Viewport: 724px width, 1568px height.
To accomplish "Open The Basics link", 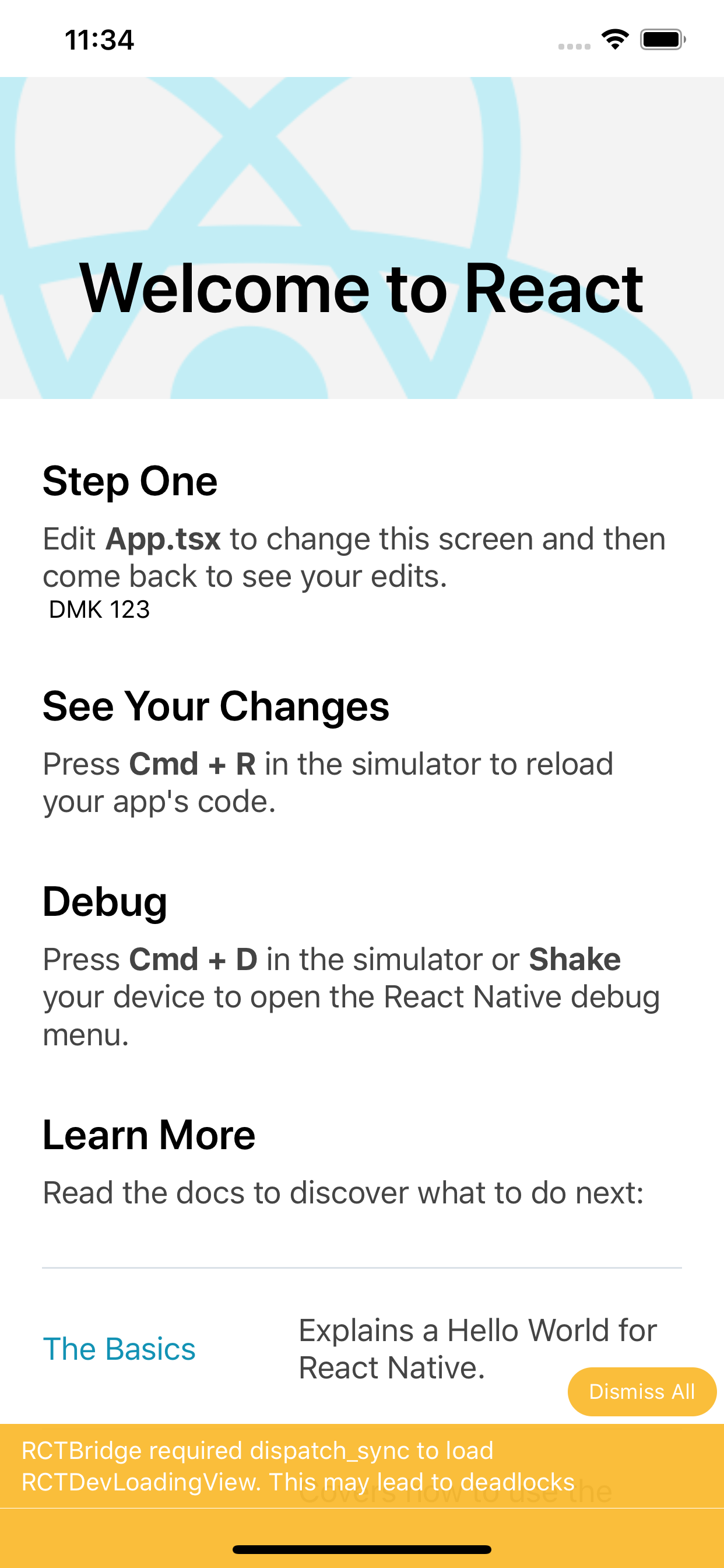I will coord(120,1349).
